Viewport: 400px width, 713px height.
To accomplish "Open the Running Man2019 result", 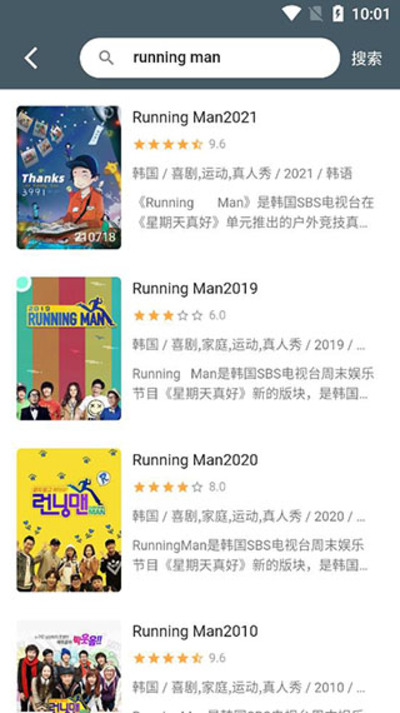I will point(200,349).
